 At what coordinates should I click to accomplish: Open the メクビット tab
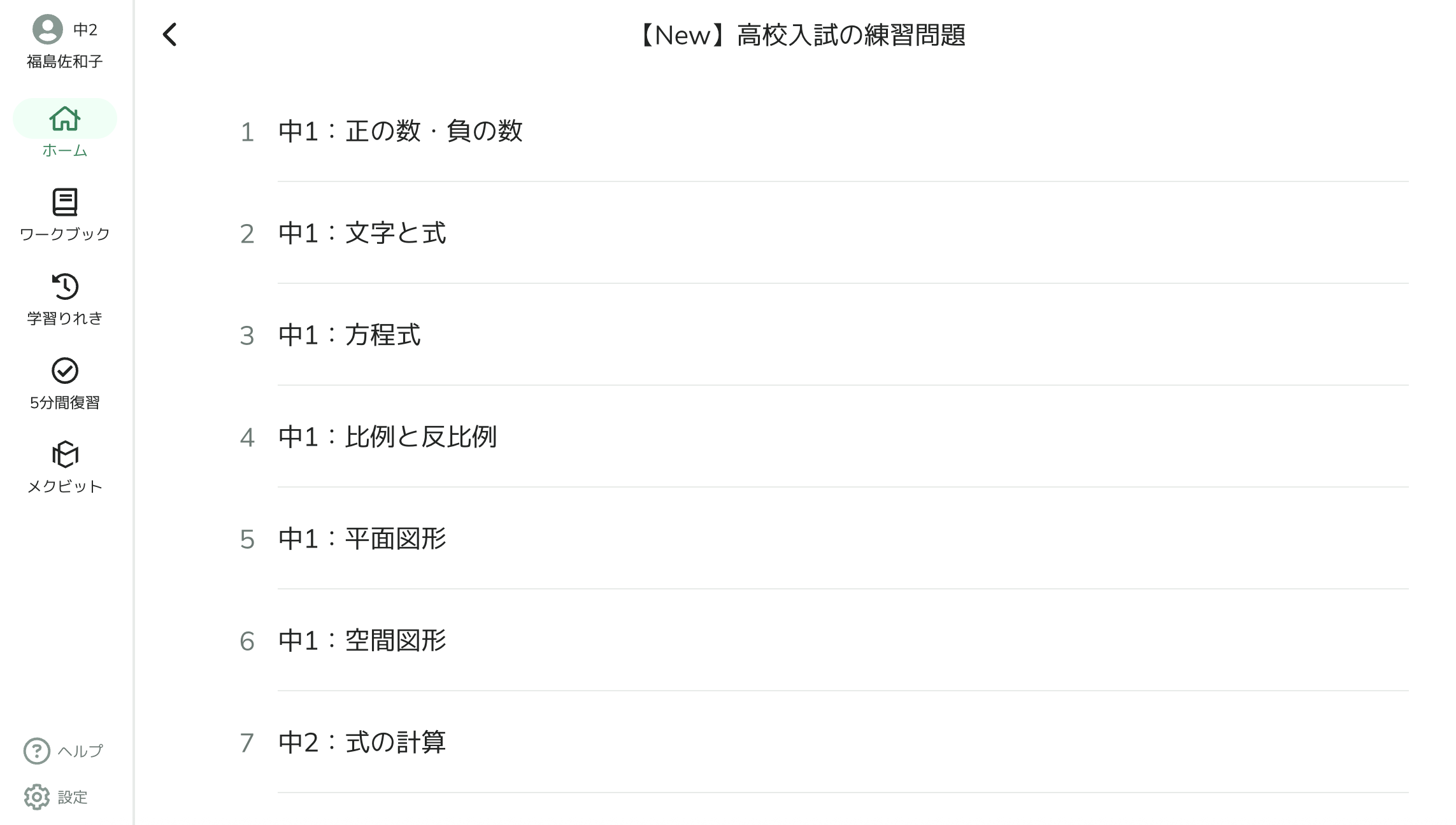click(64, 468)
